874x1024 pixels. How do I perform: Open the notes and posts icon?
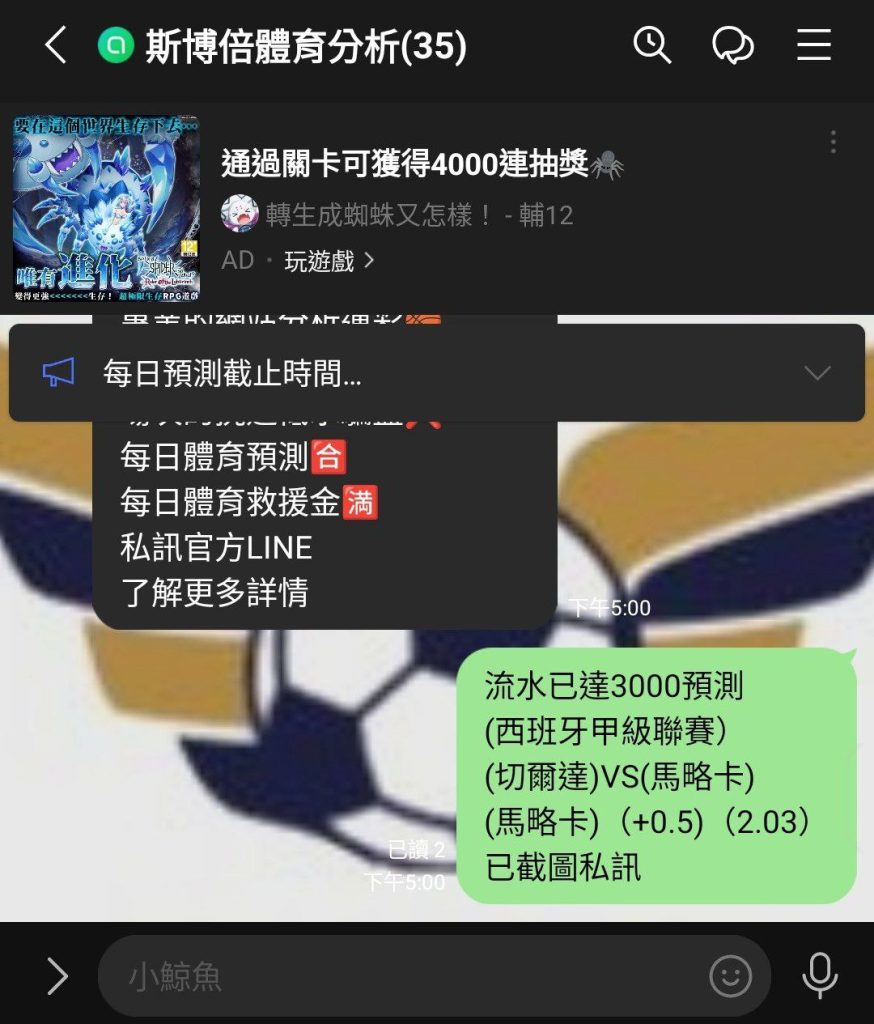point(732,46)
